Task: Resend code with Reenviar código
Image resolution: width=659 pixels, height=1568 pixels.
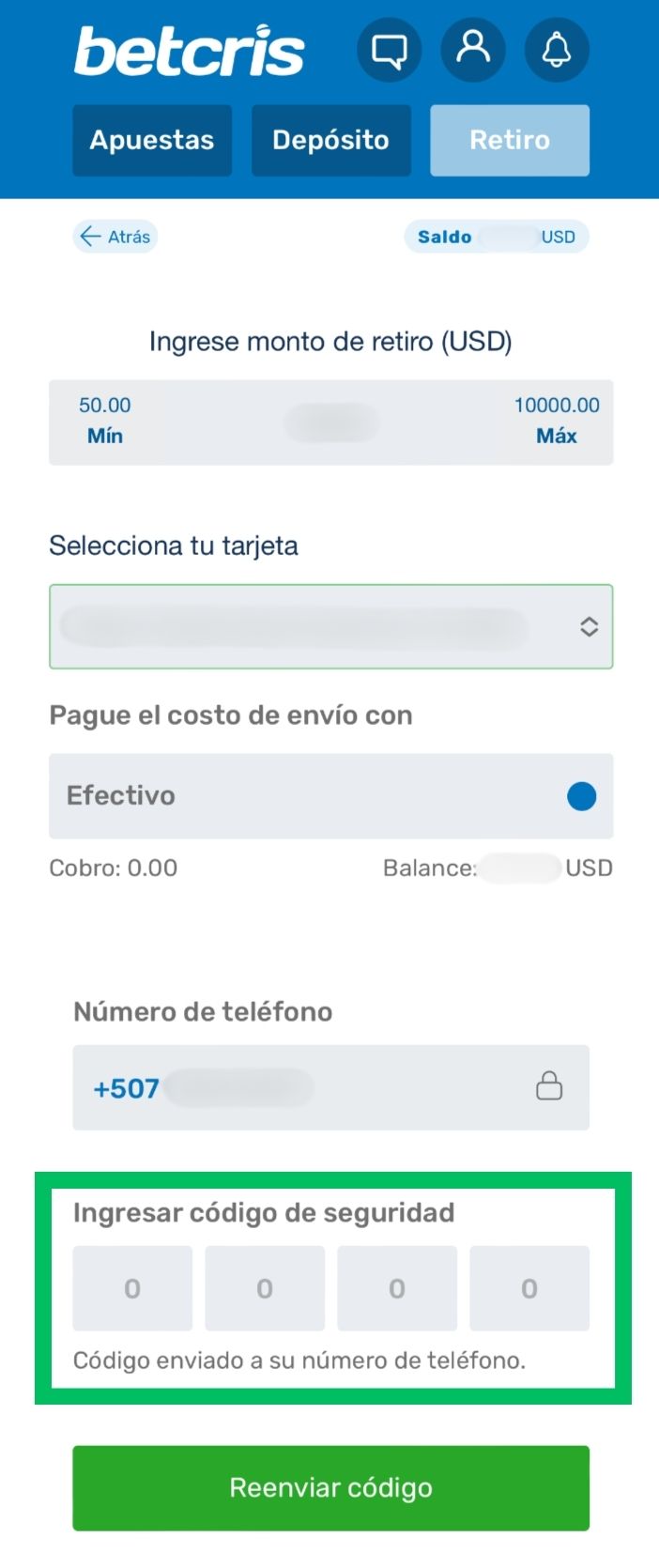Action: 330,1487
